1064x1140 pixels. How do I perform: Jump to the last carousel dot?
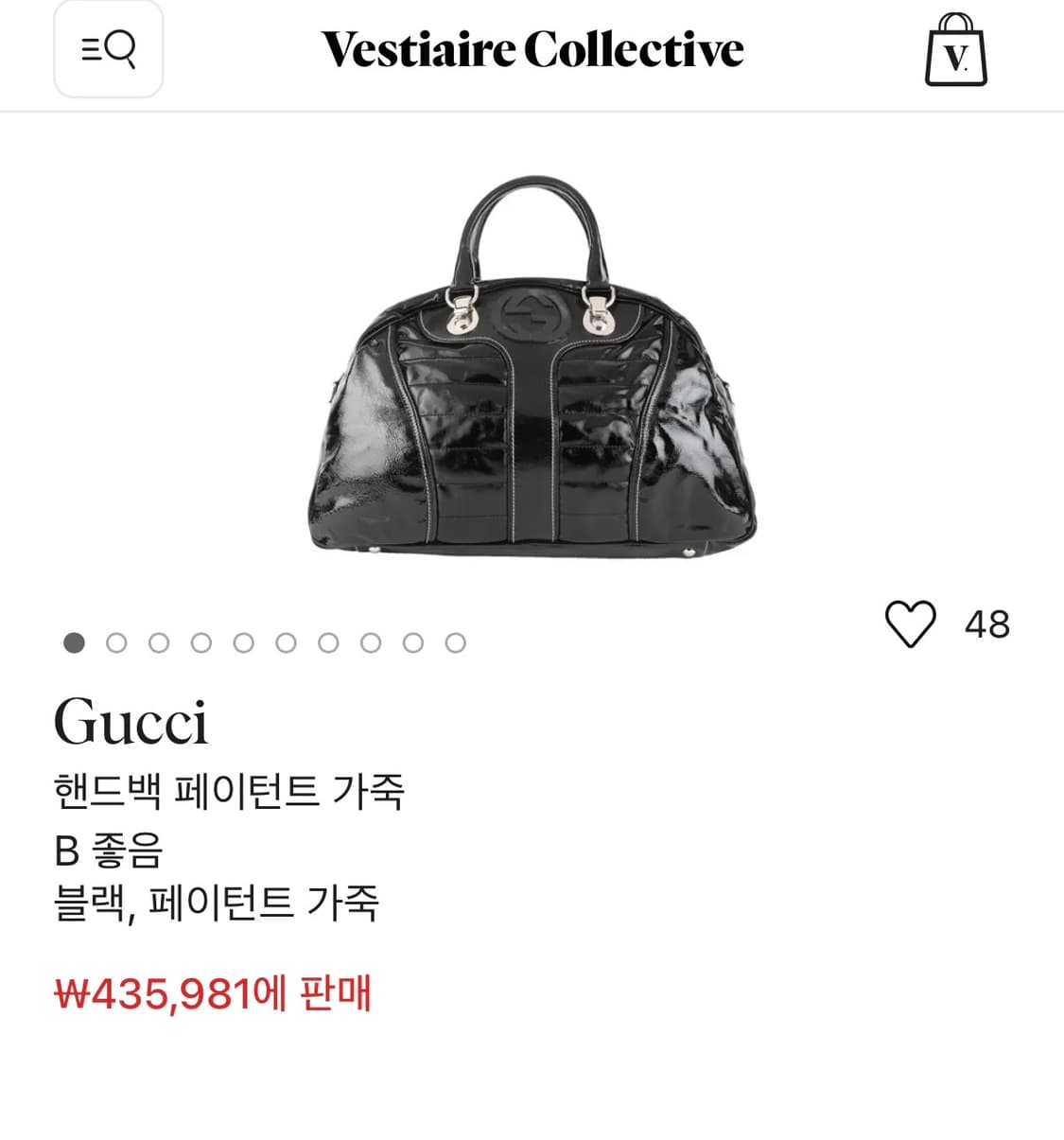coord(454,641)
